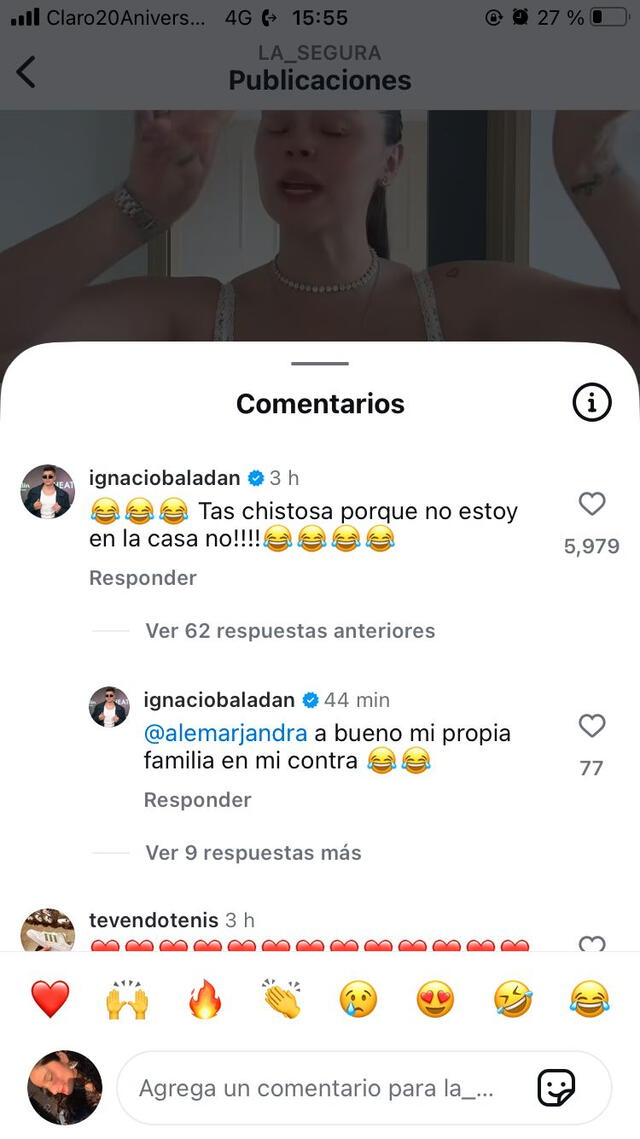
Task: Go back from Publicaciones
Action: pos(27,71)
